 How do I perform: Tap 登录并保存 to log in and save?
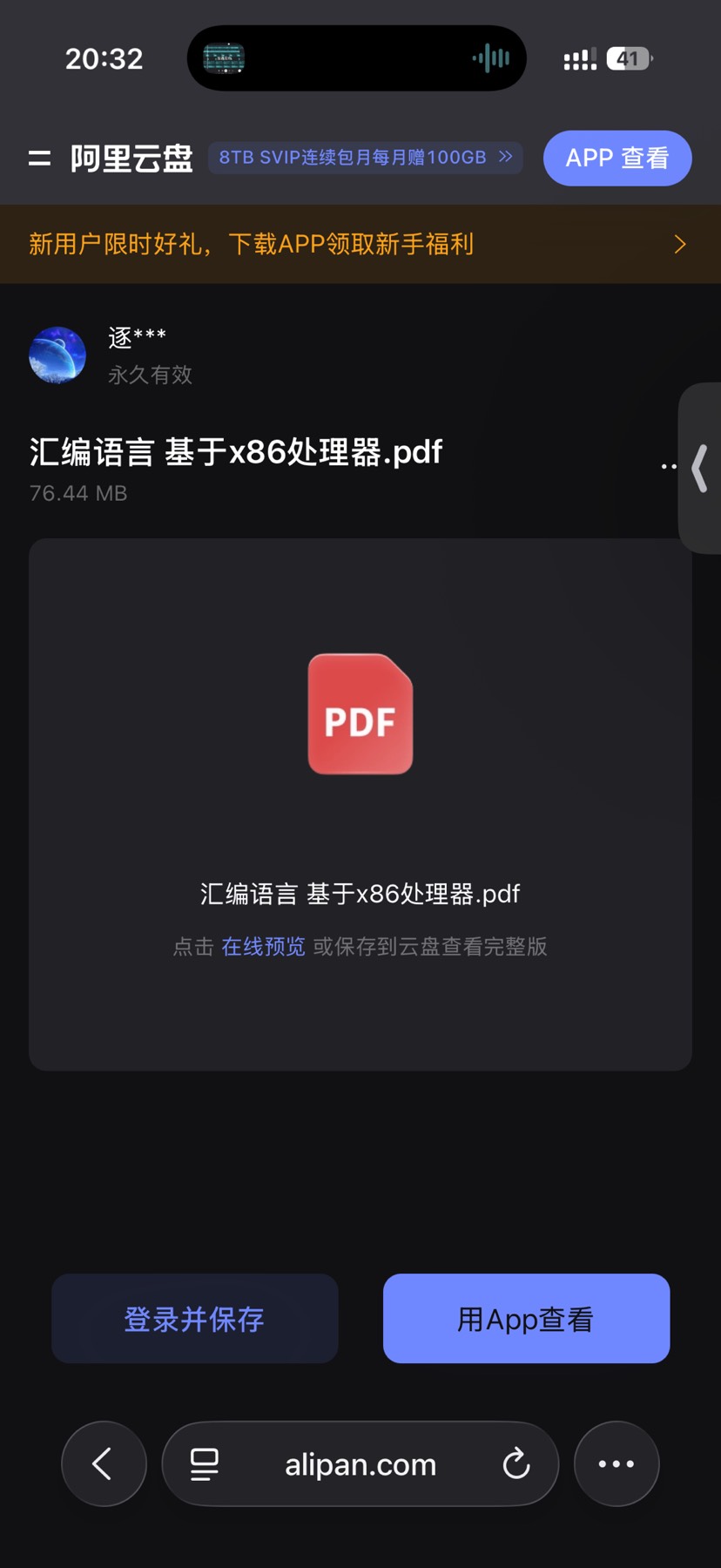pos(195,1319)
